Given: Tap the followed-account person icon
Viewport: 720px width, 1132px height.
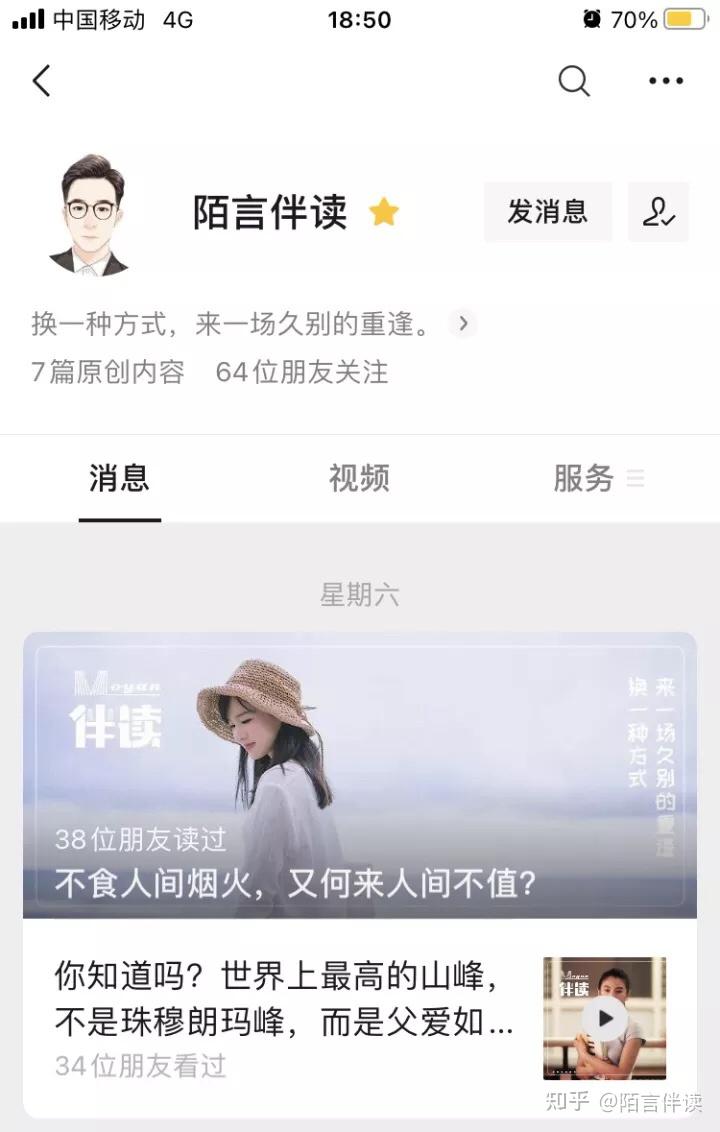Looking at the screenshot, I should click(x=658, y=212).
